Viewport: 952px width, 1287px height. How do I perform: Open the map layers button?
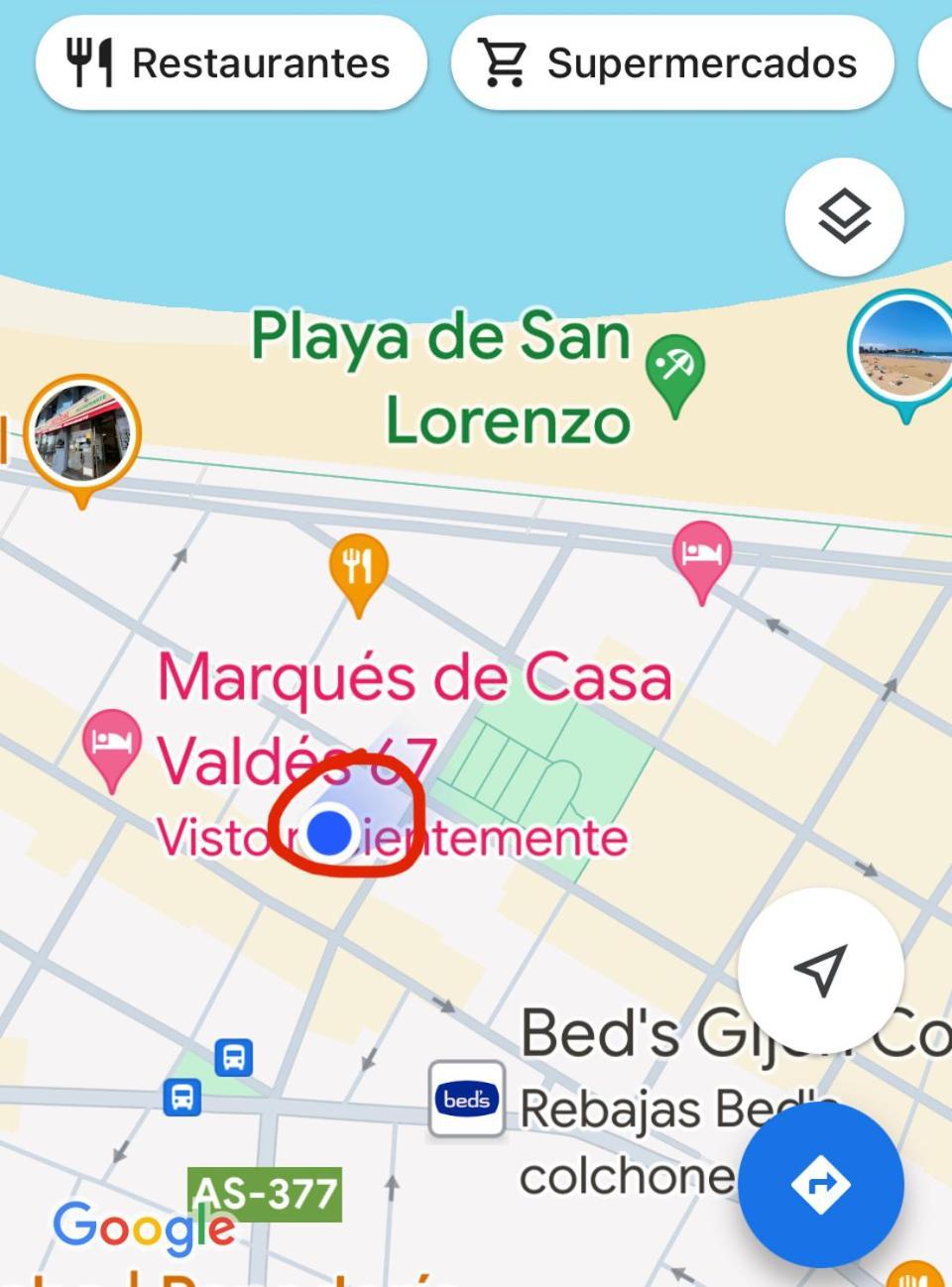point(844,216)
